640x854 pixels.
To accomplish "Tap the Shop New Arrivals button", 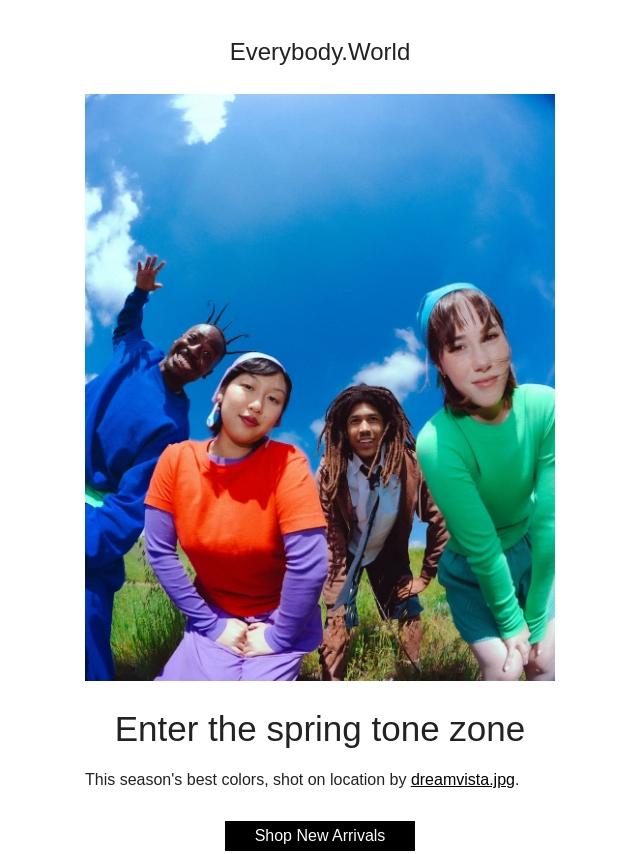I will 319,835.
